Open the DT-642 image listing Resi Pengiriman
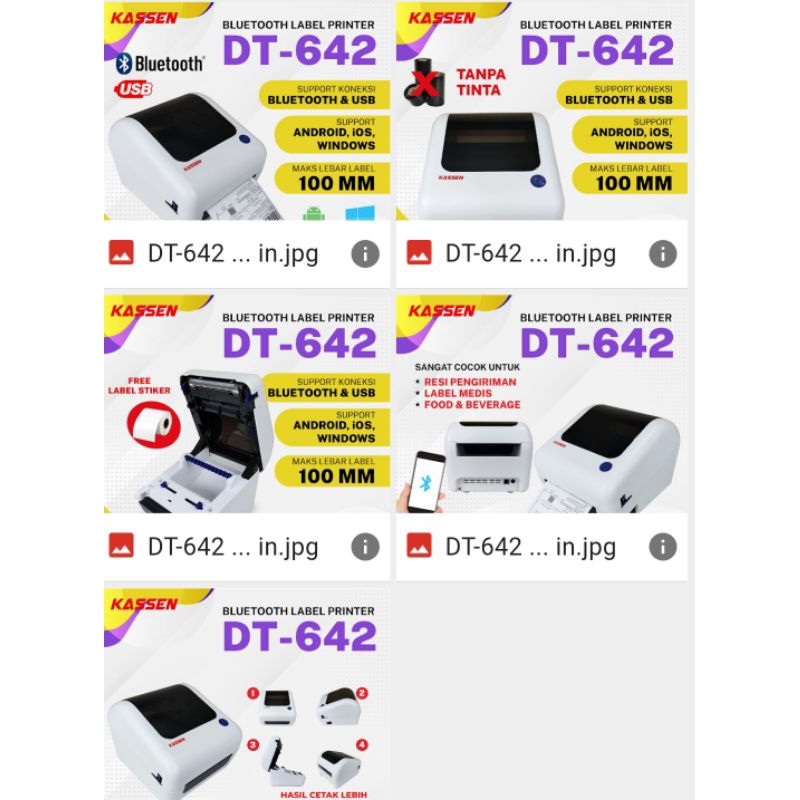This screenshot has height=800, width=800. coord(541,404)
